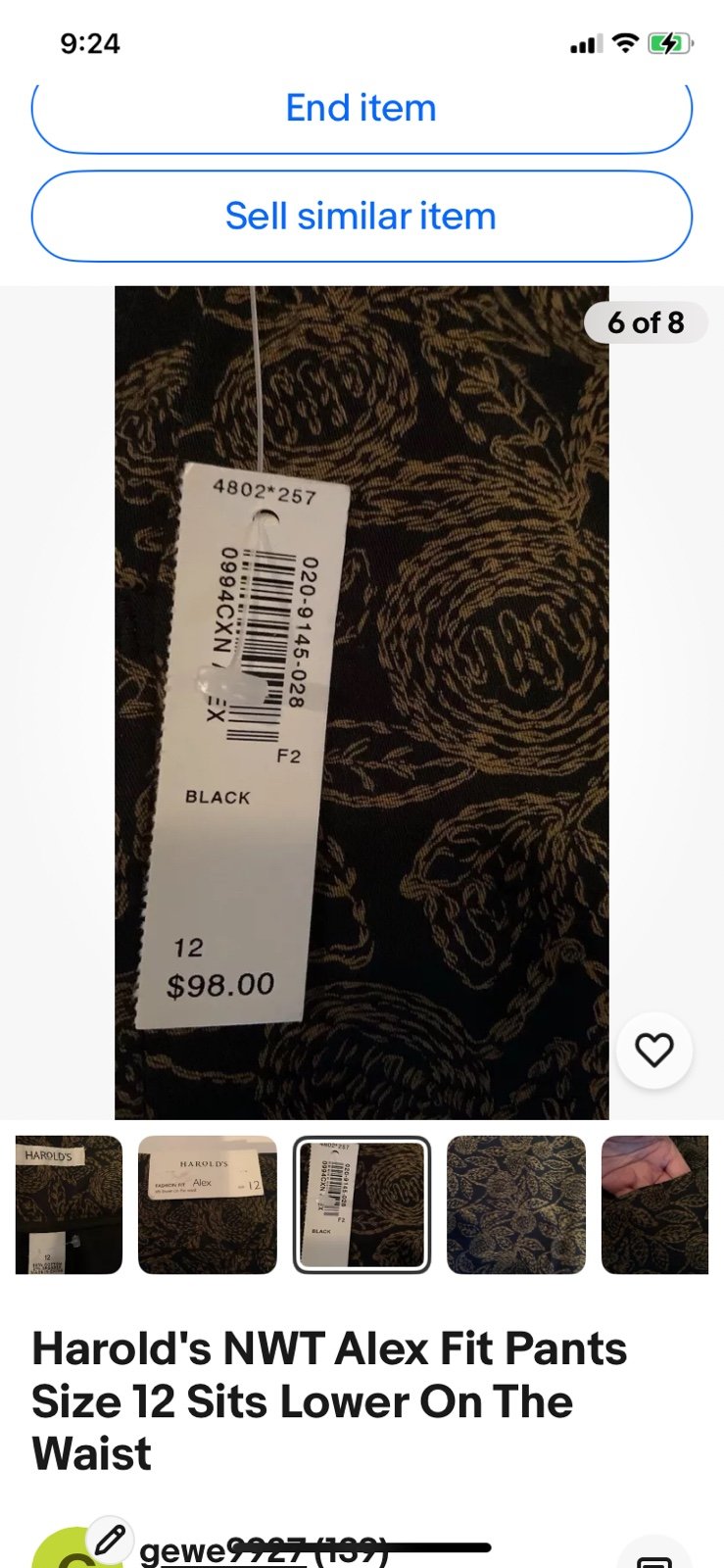View the Harold's label thumbnail
This screenshot has width=724, height=1568.
click(69, 1204)
